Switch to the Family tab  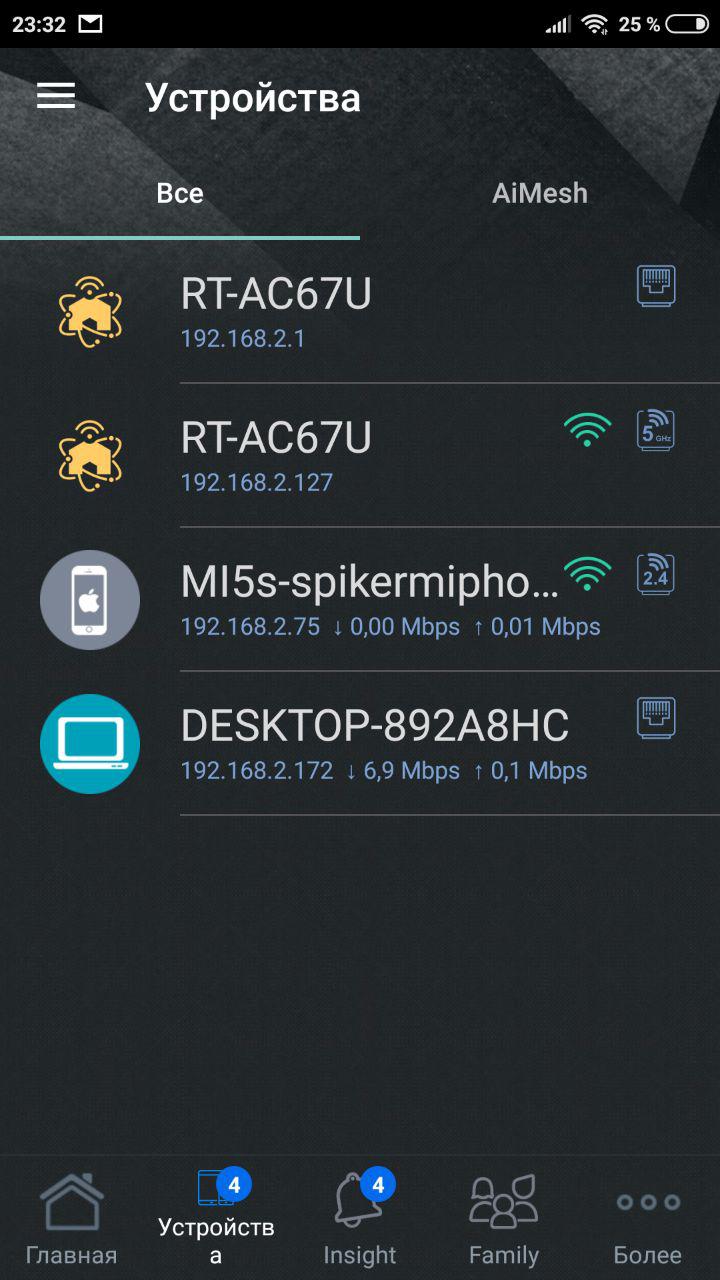pyautogui.click(x=504, y=1220)
